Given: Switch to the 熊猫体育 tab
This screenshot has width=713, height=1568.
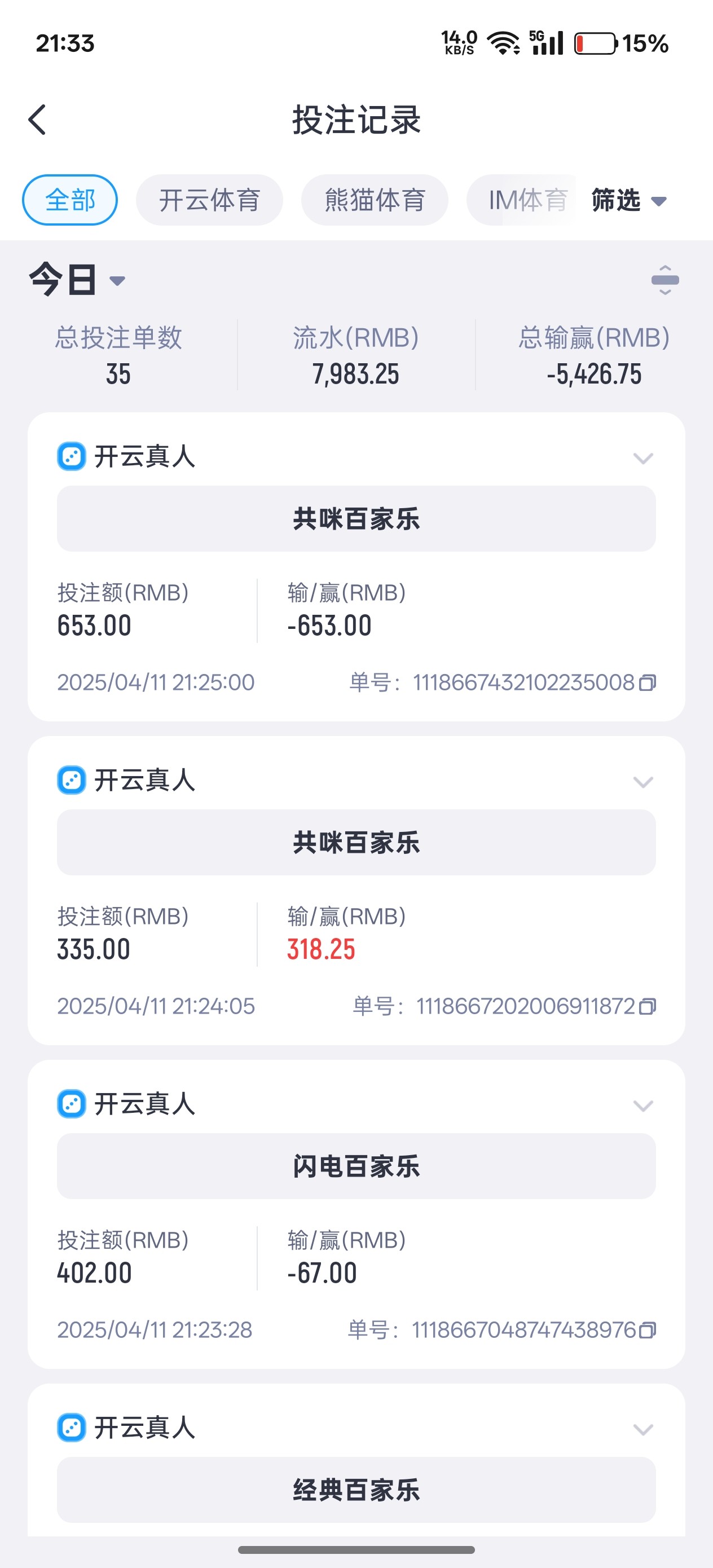Looking at the screenshot, I should tap(375, 200).
